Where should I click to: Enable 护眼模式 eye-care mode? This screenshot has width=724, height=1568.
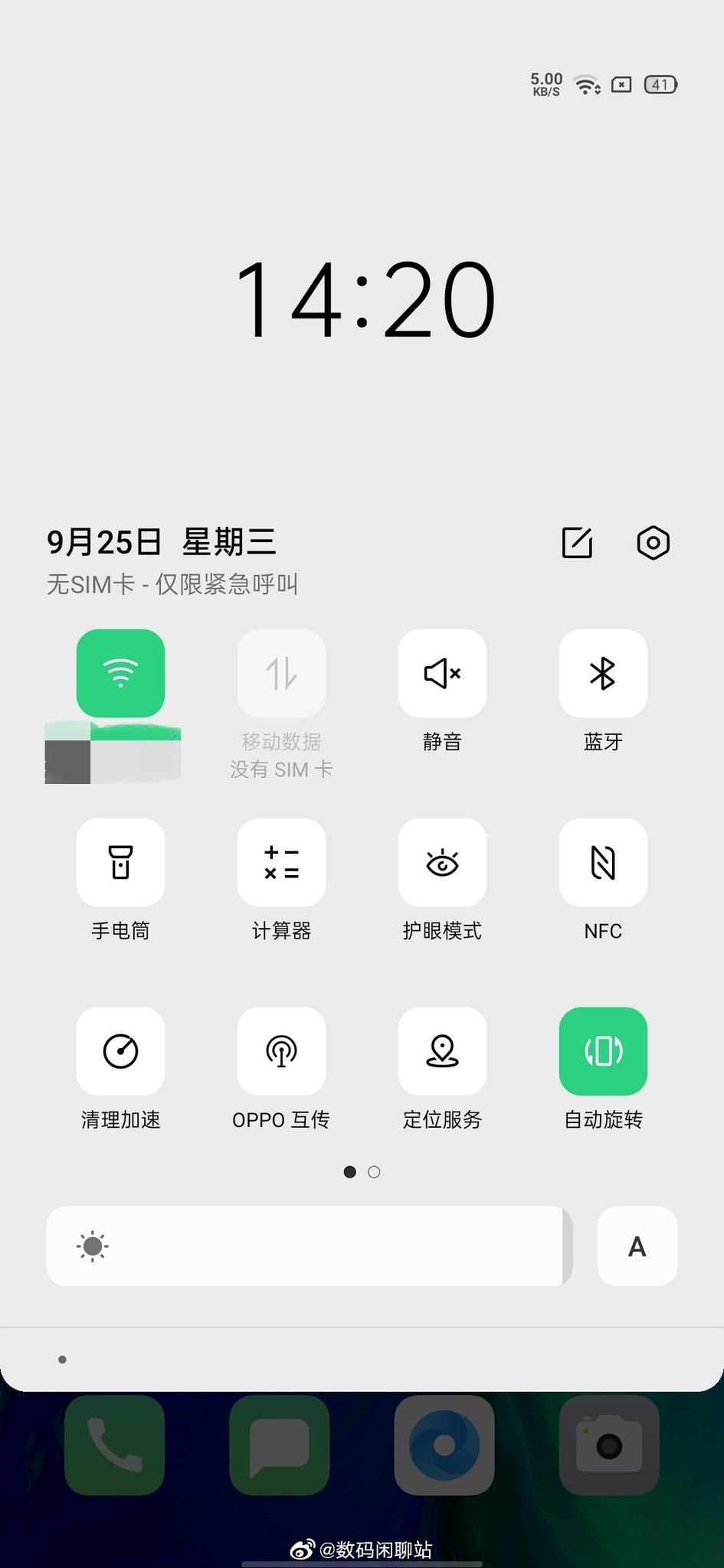tap(442, 862)
